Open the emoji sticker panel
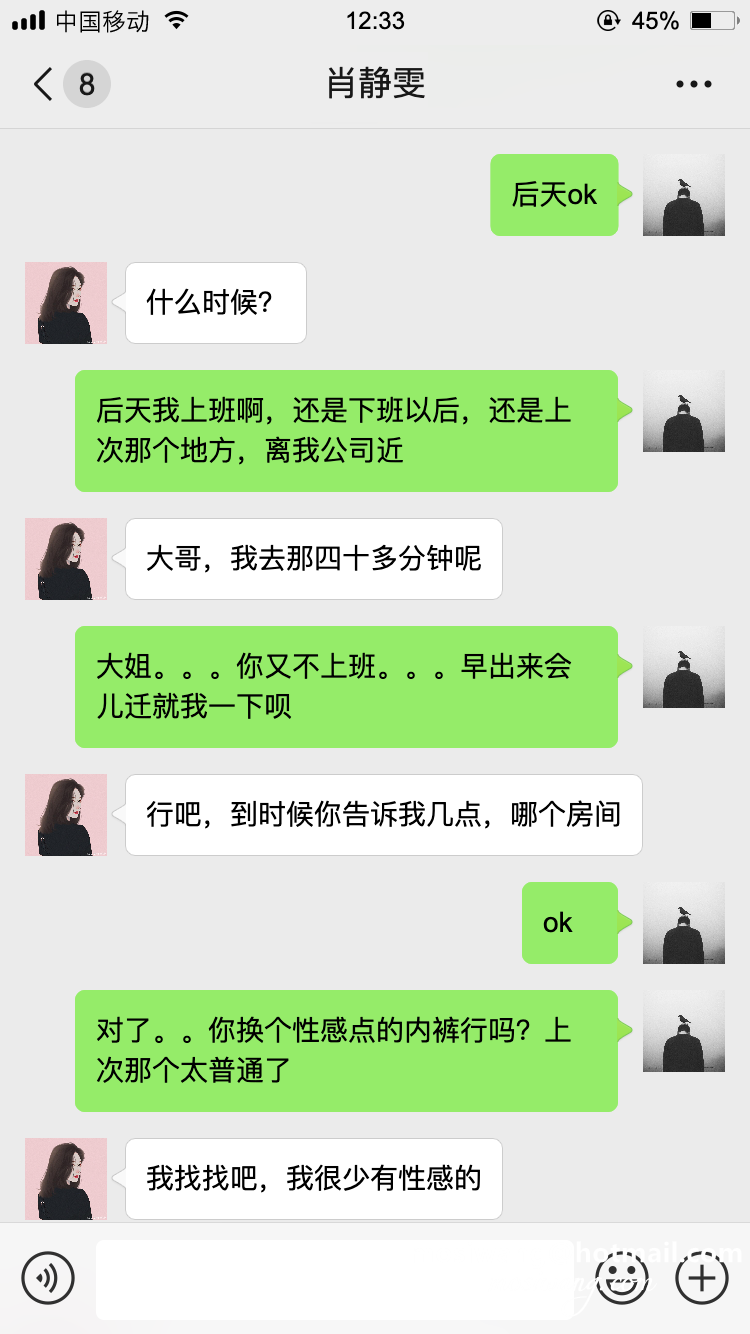This screenshot has height=1334, width=750. pyautogui.click(x=622, y=1278)
